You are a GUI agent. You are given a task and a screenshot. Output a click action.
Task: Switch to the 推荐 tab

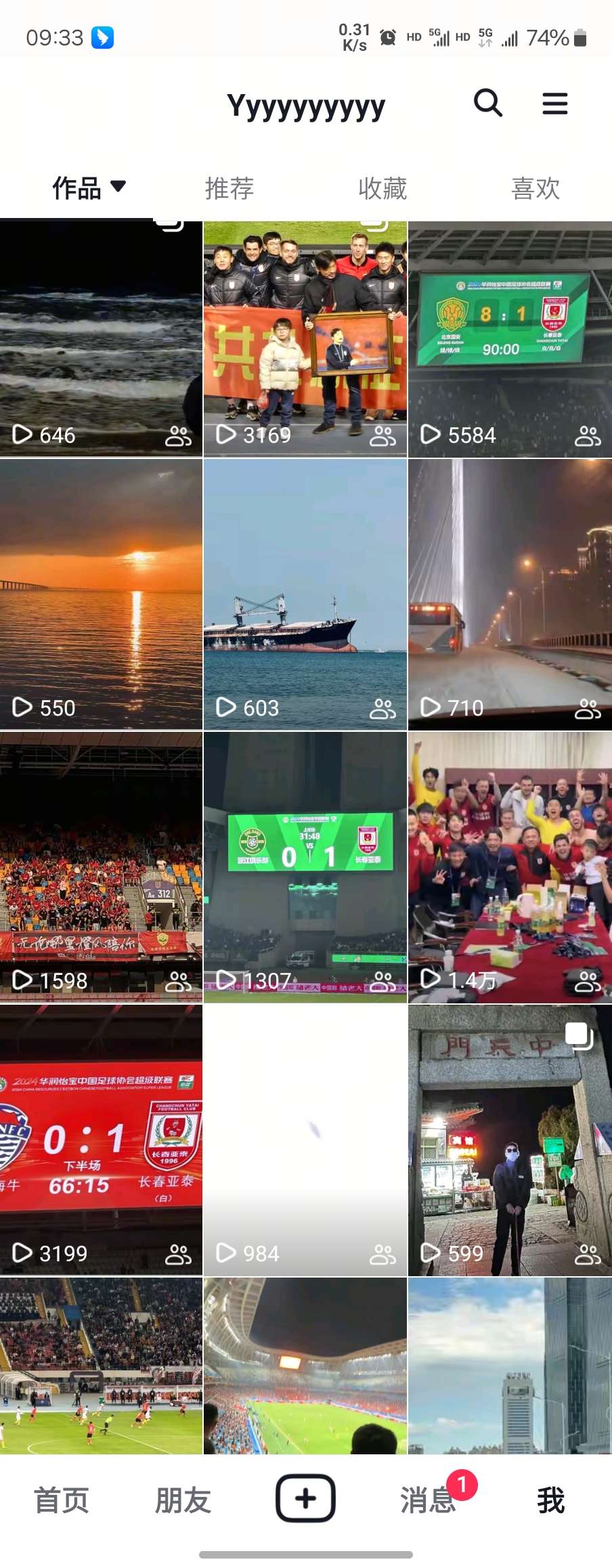point(230,188)
